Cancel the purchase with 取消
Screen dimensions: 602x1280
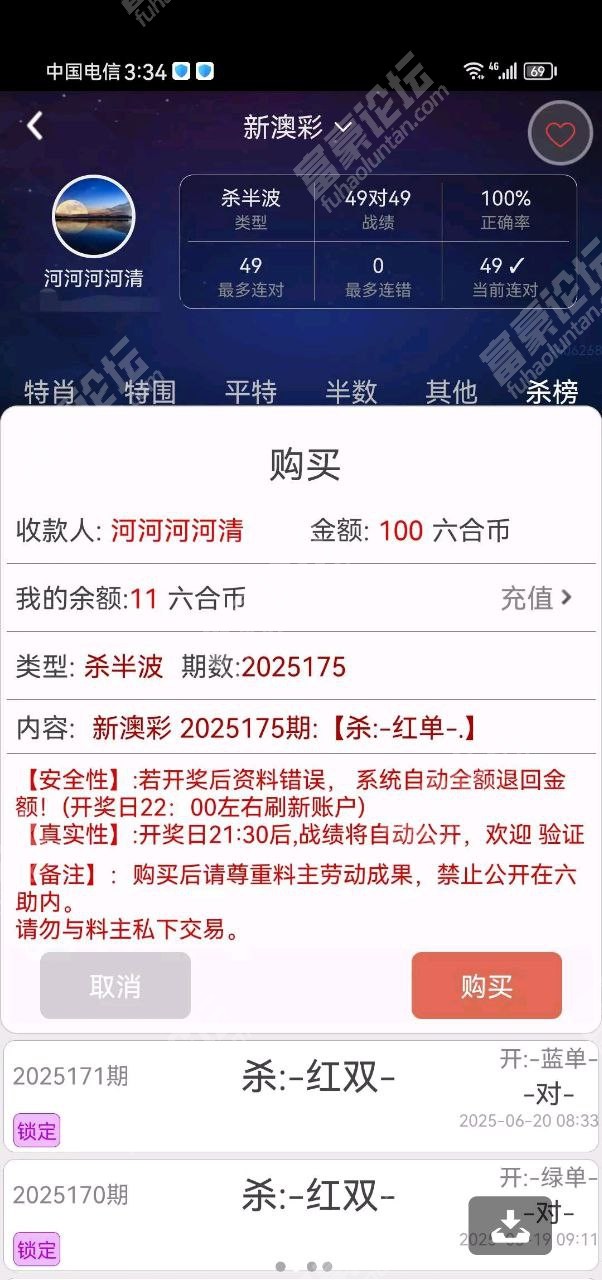point(115,986)
